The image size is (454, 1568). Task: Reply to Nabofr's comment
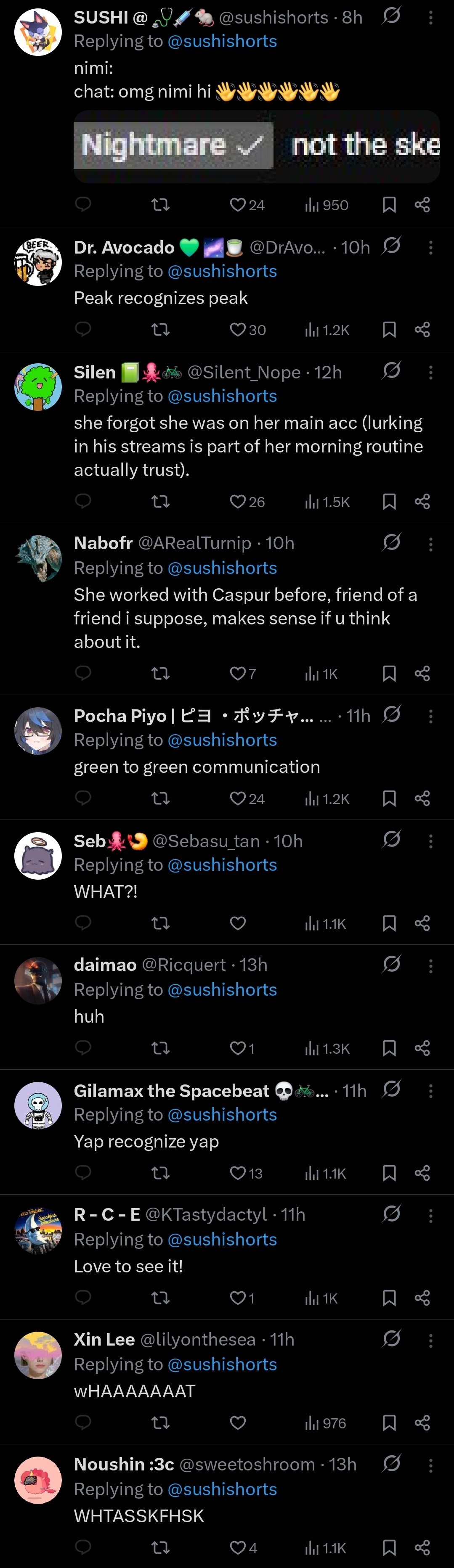[x=83, y=673]
